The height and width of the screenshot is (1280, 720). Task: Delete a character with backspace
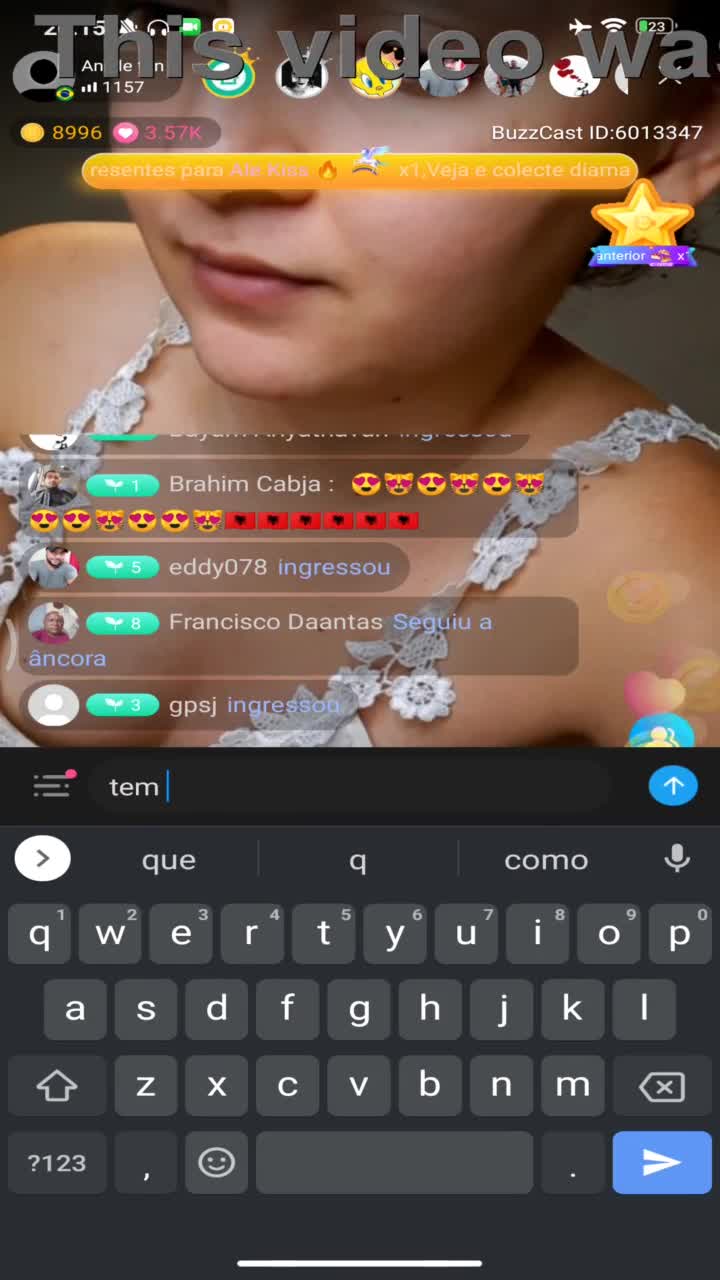click(661, 1086)
